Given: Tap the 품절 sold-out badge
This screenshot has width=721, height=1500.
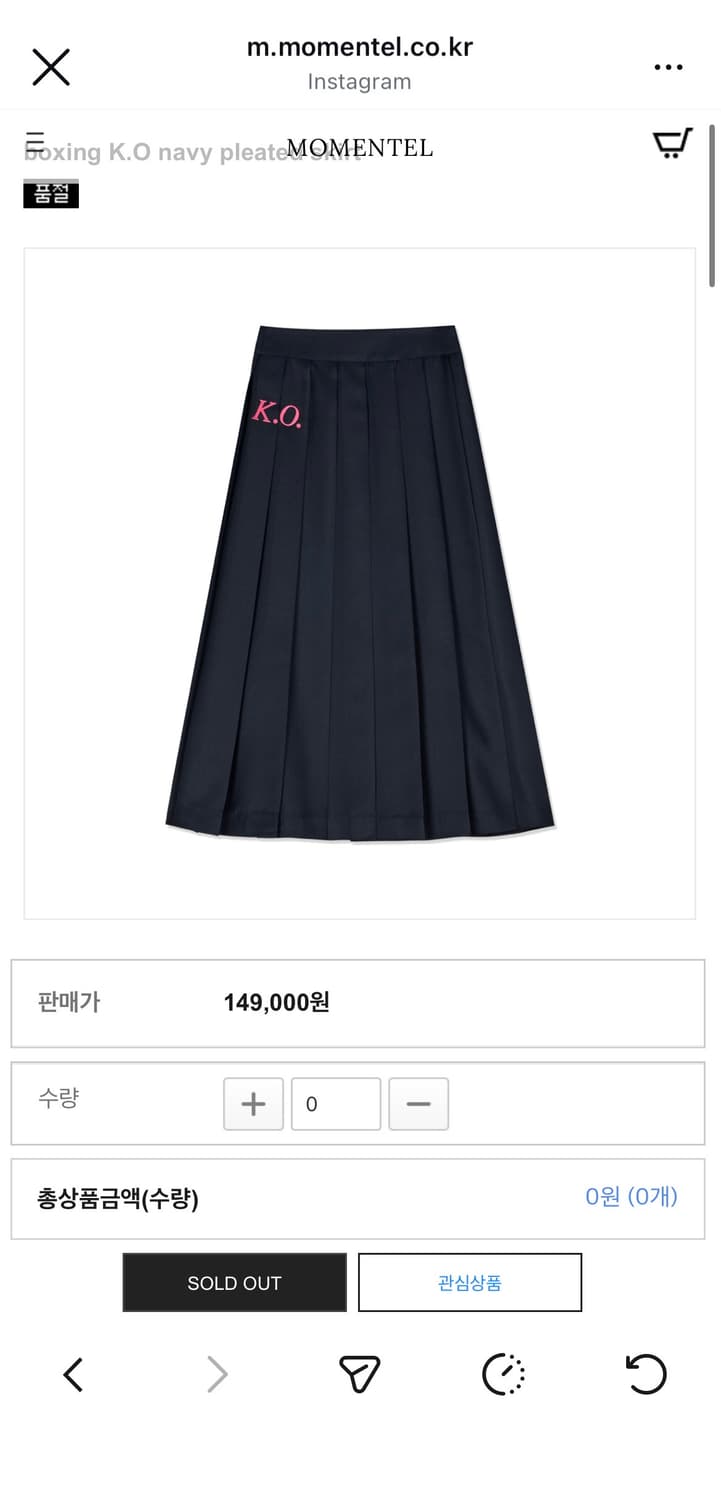Looking at the screenshot, I should [50, 193].
